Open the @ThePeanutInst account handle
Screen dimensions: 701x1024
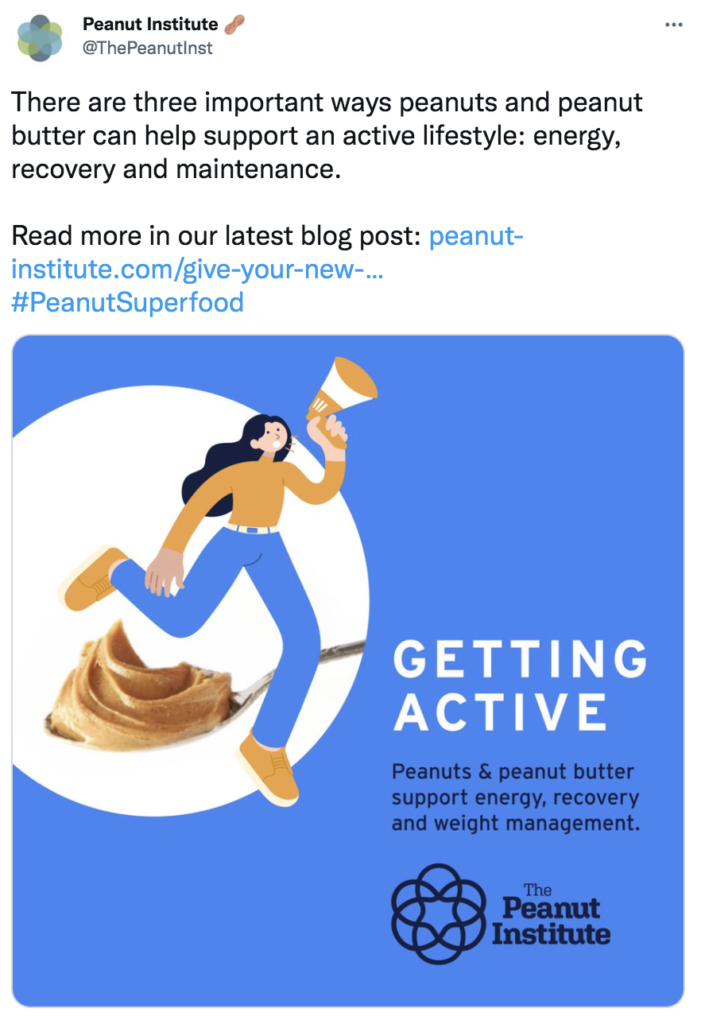coord(148,48)
